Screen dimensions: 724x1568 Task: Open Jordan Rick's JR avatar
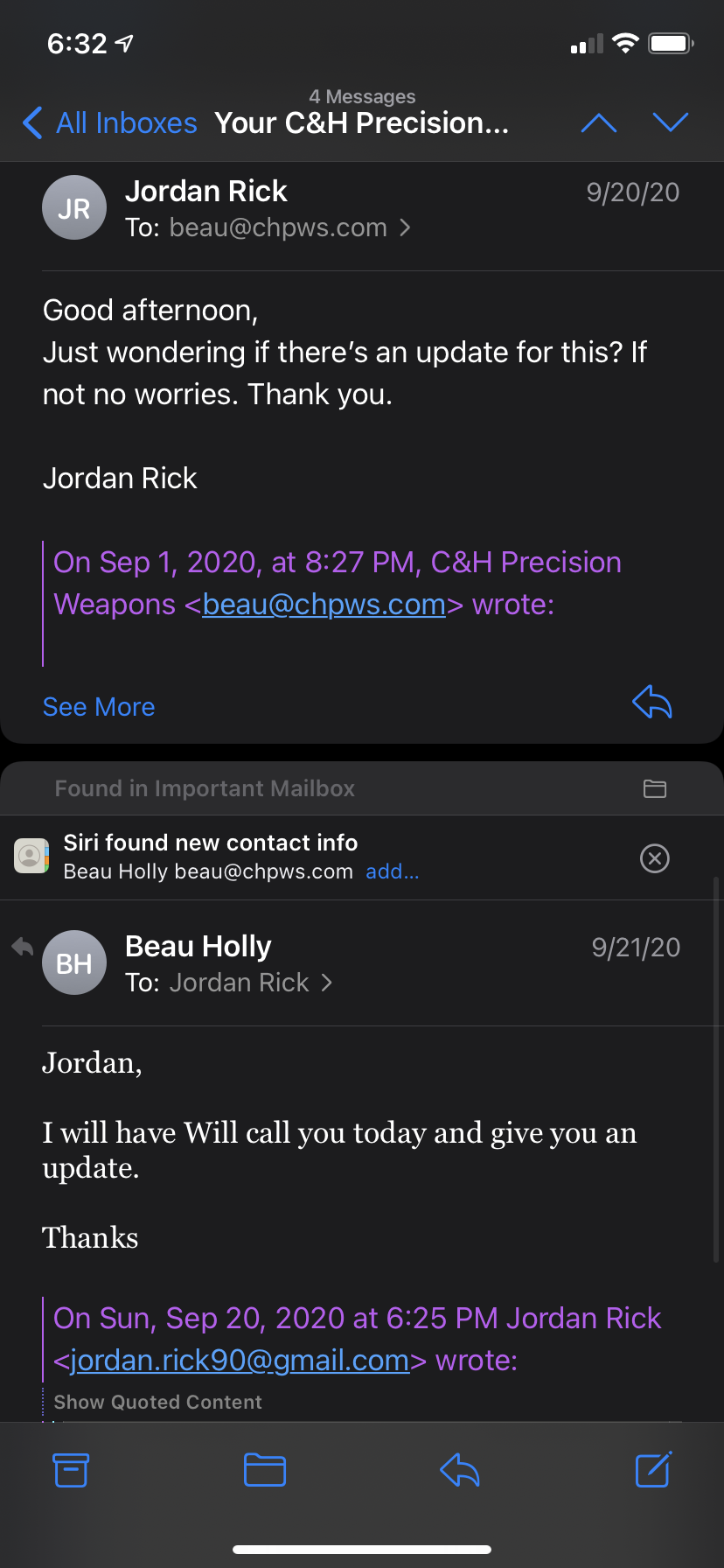tap(74, 208)
